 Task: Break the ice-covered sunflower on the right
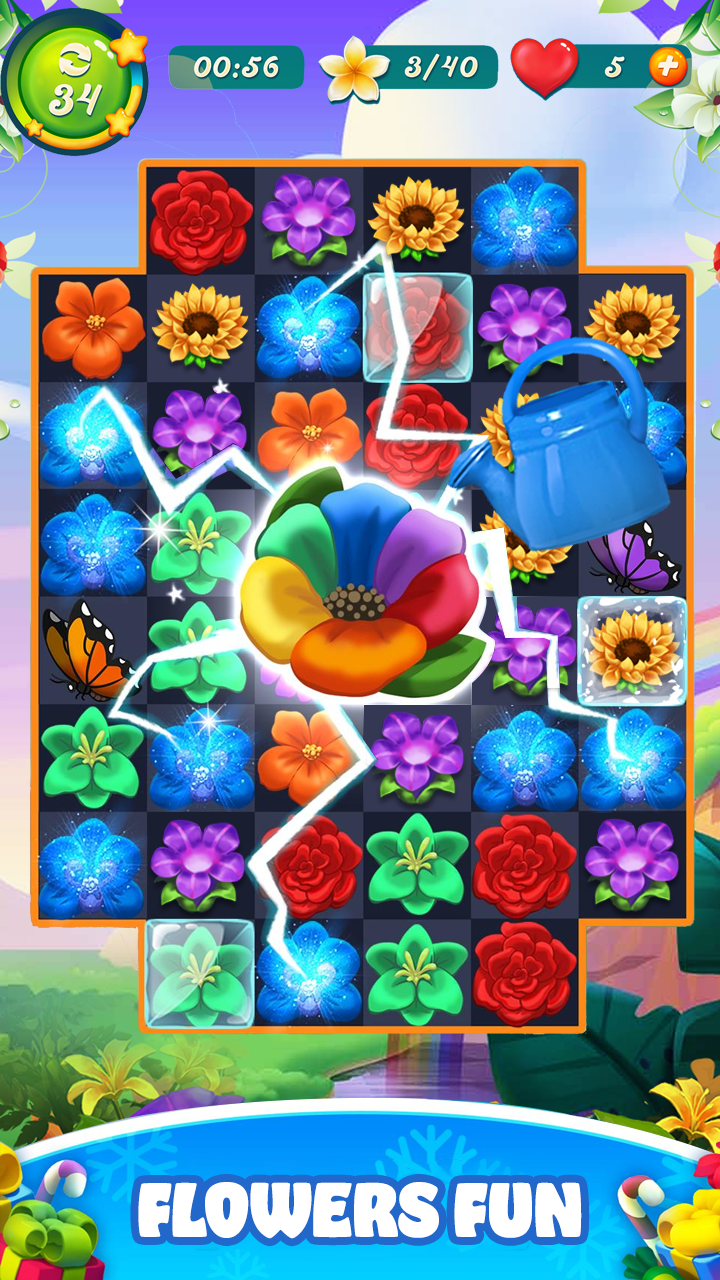point(630,650)
